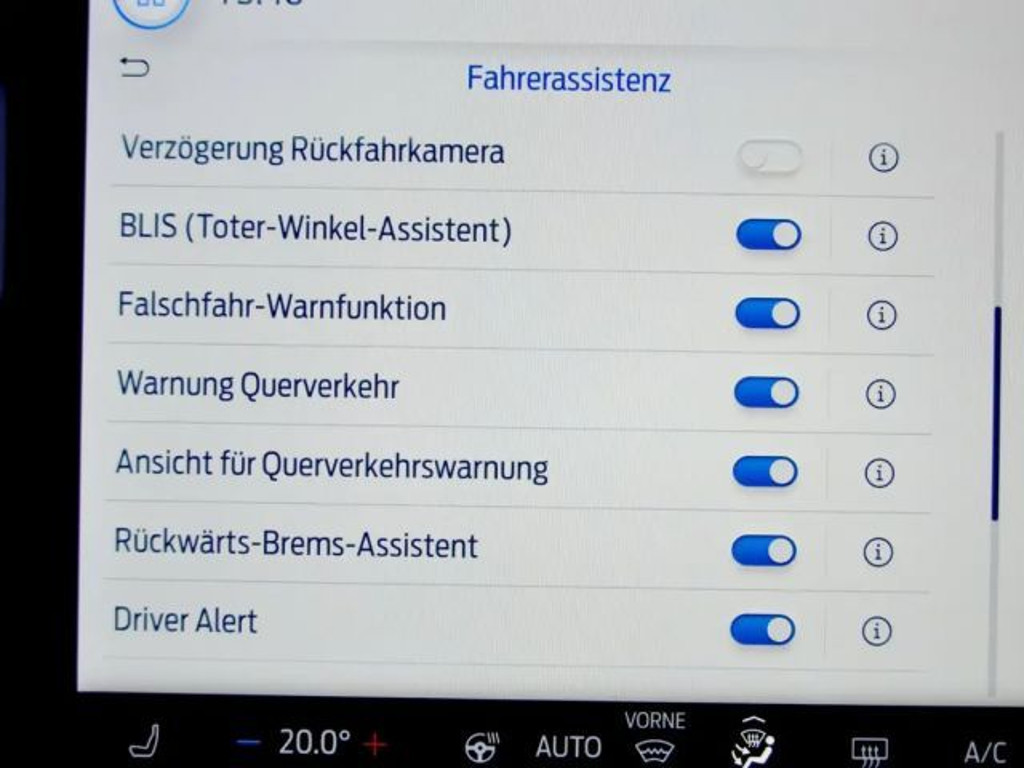
Task: View Rückwärts-Brems-Assistent info
Action: click(x=878, y=552)
